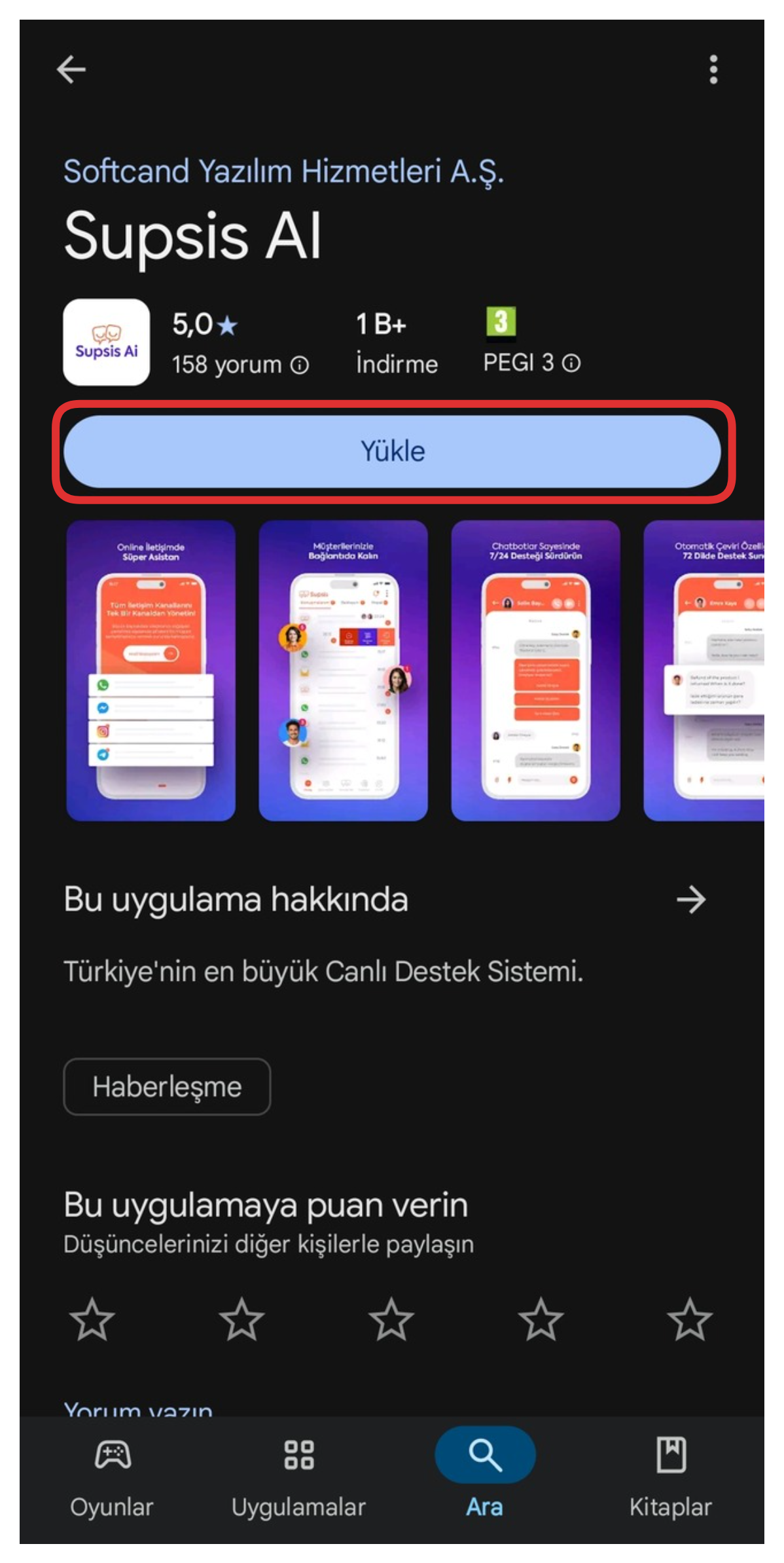Screen dimensions: 784x1563
Task: Expand Bu uygulama hakkında with arrow
Action: pyautogui.click(x=691, y=900)
